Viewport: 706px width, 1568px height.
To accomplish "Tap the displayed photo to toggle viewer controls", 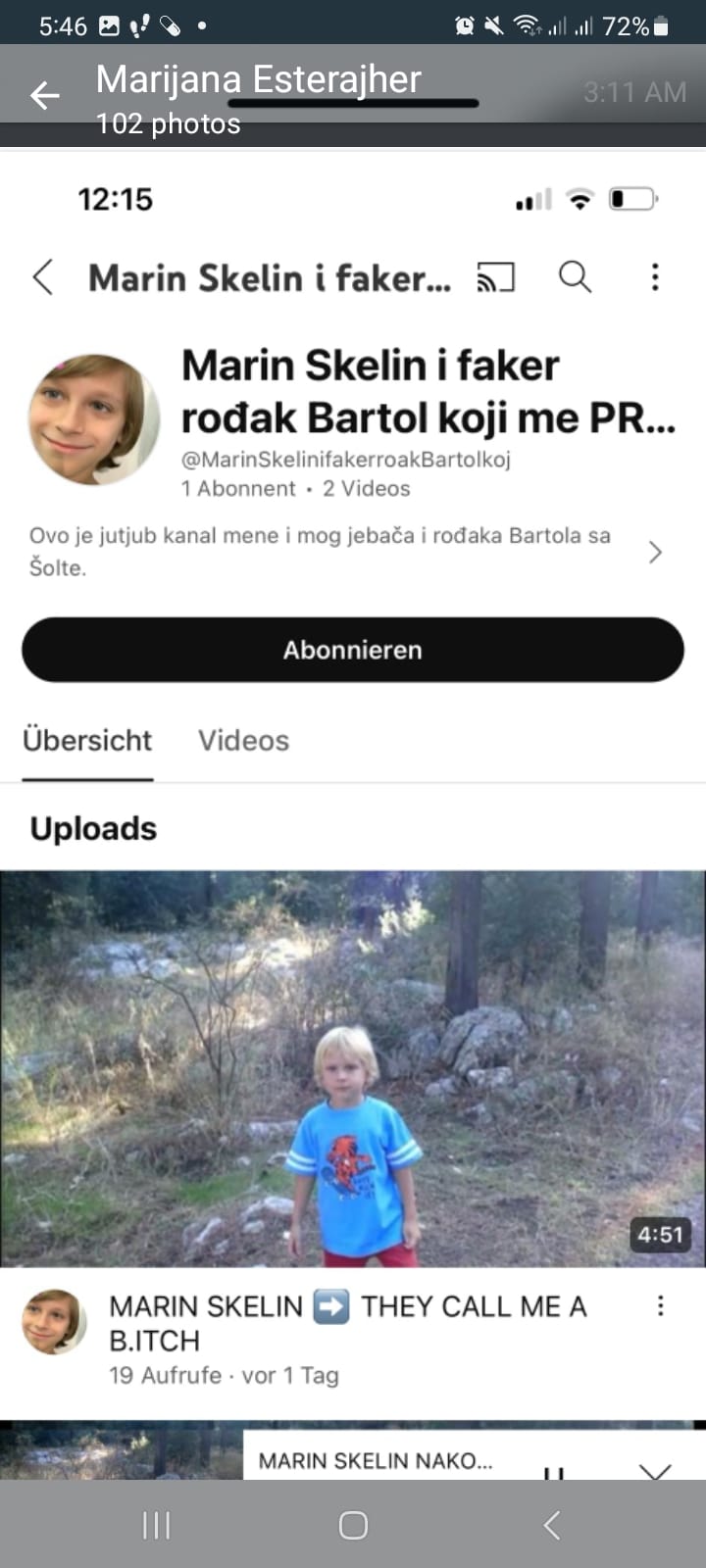I will click(353, 813).
